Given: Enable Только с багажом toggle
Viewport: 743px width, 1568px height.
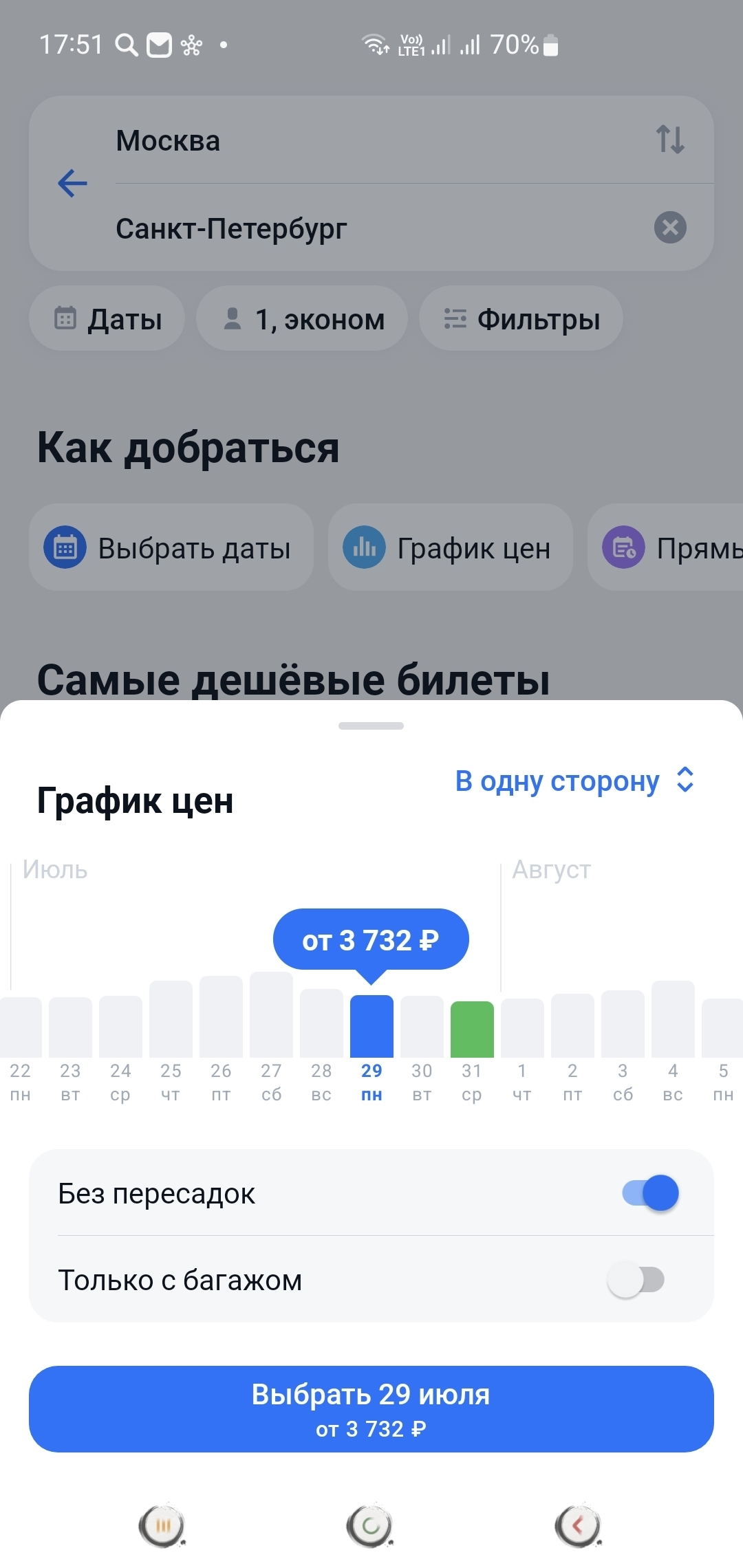Looking at the screenshot, I should coord(636,1280).
